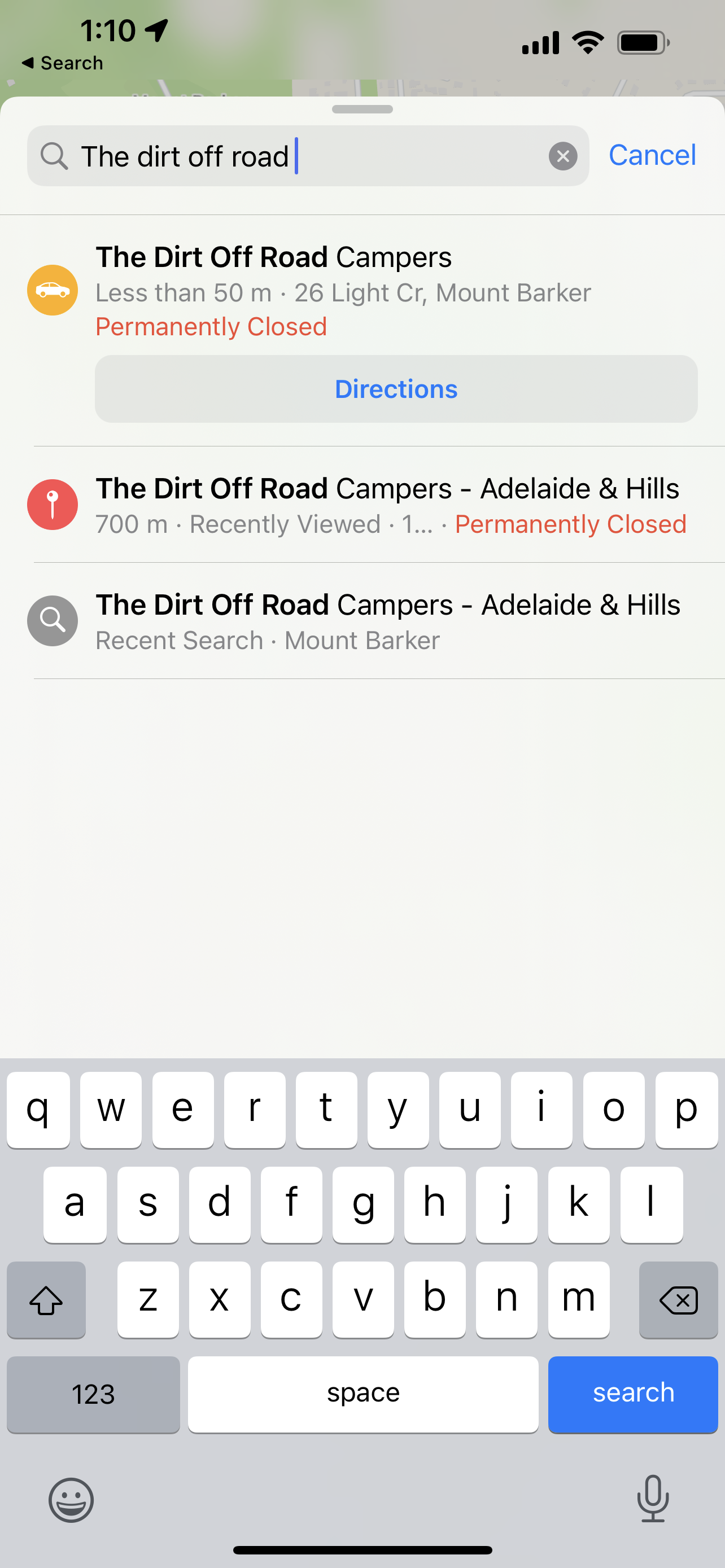The width and height of the screenshot is (725, 1568).
Task: Get Directions to The Dirt Off Road Campers
Action: point(396,389)
